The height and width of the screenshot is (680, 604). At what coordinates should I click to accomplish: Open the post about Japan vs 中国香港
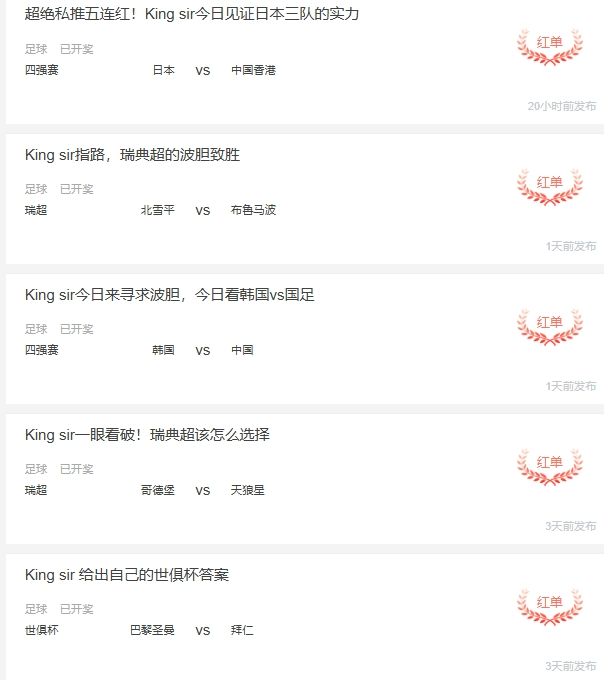192,14
